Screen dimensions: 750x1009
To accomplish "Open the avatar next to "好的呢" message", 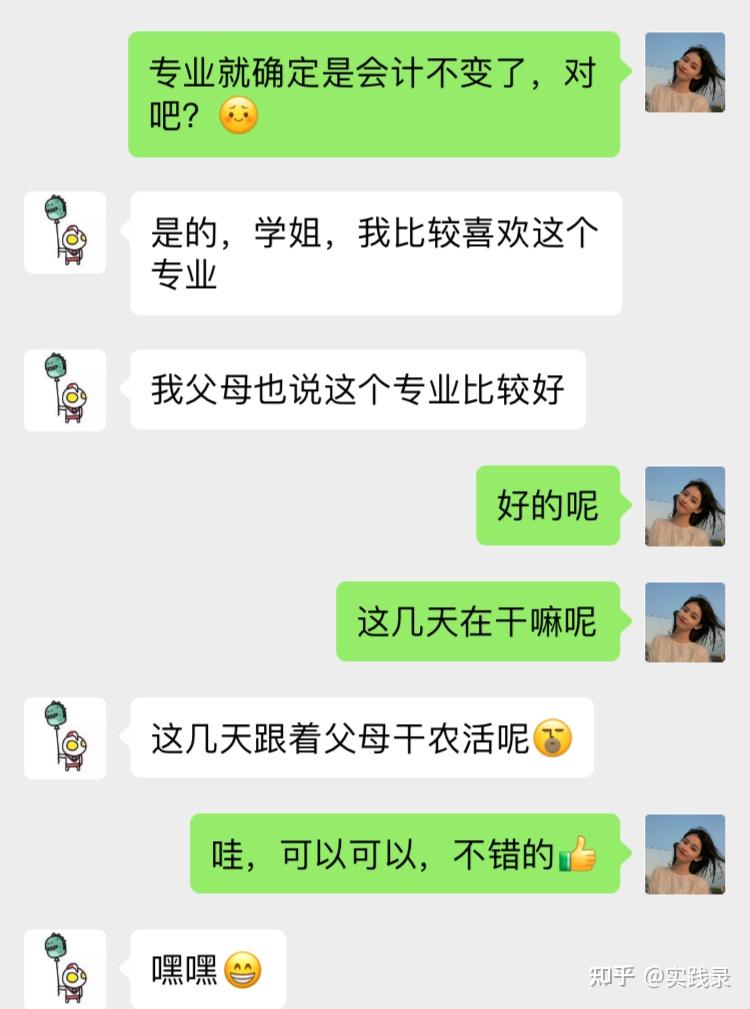I will click(685, 506).
